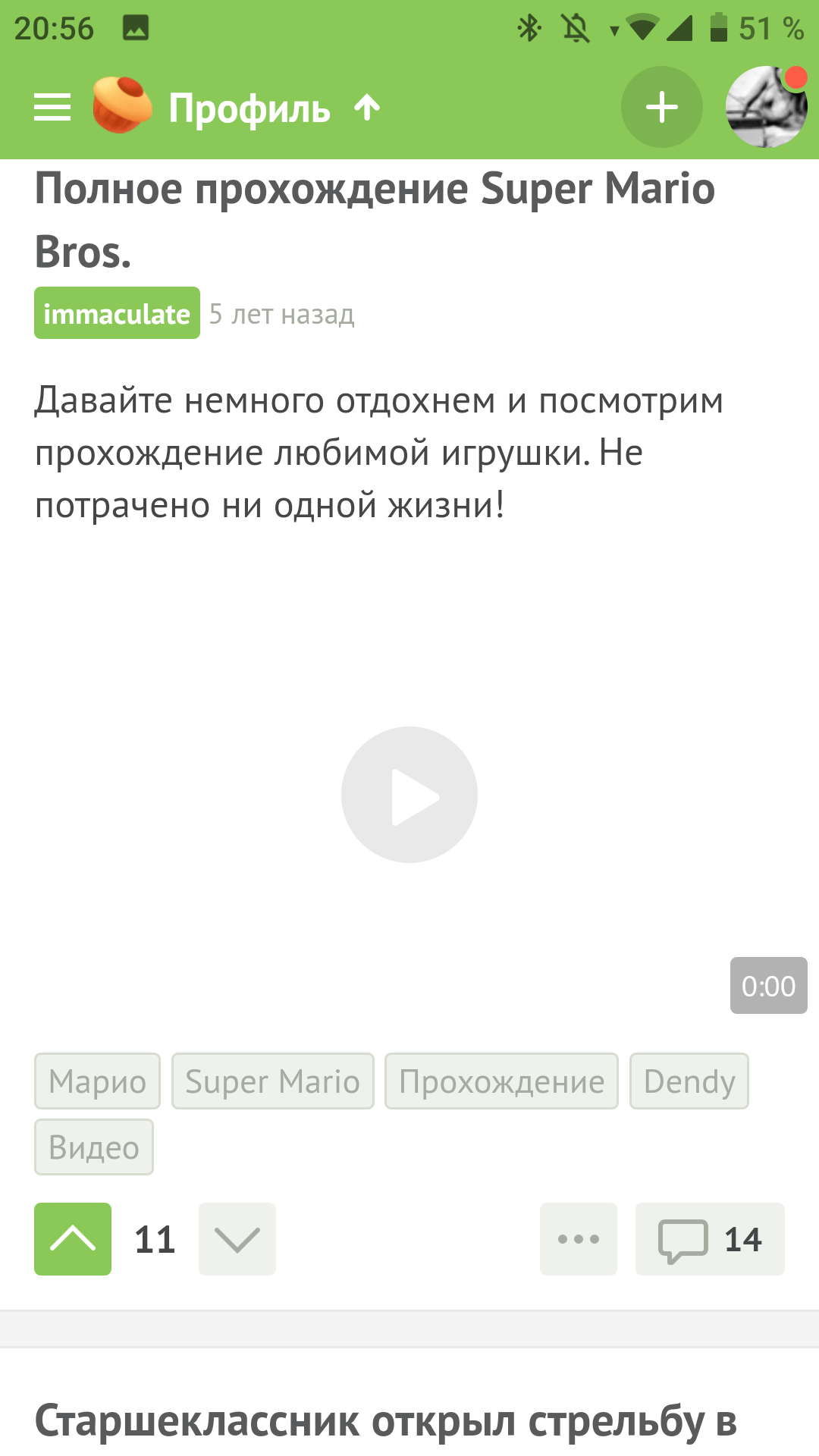Image resolution: width=819 pixels, height=1456 pixels.
Task: Upvote the Super Mario post
Action: 73,1239
